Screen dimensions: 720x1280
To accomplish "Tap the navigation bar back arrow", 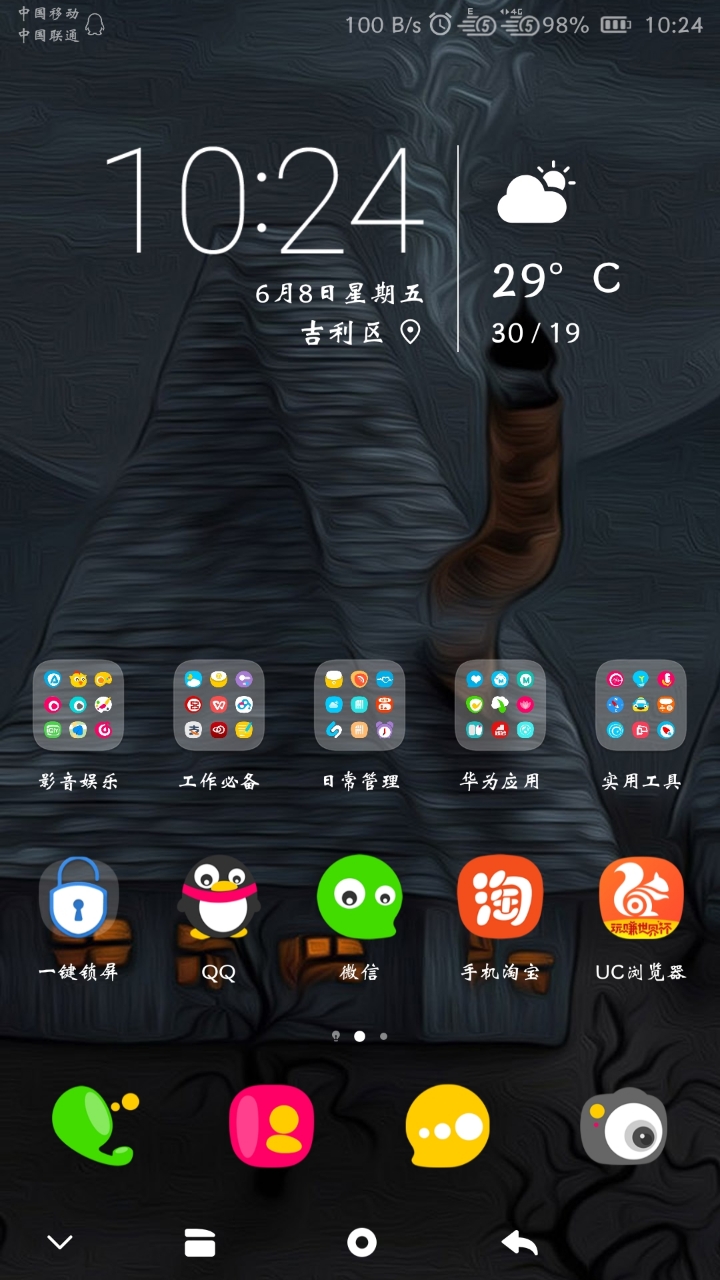I will point(519,1243).
